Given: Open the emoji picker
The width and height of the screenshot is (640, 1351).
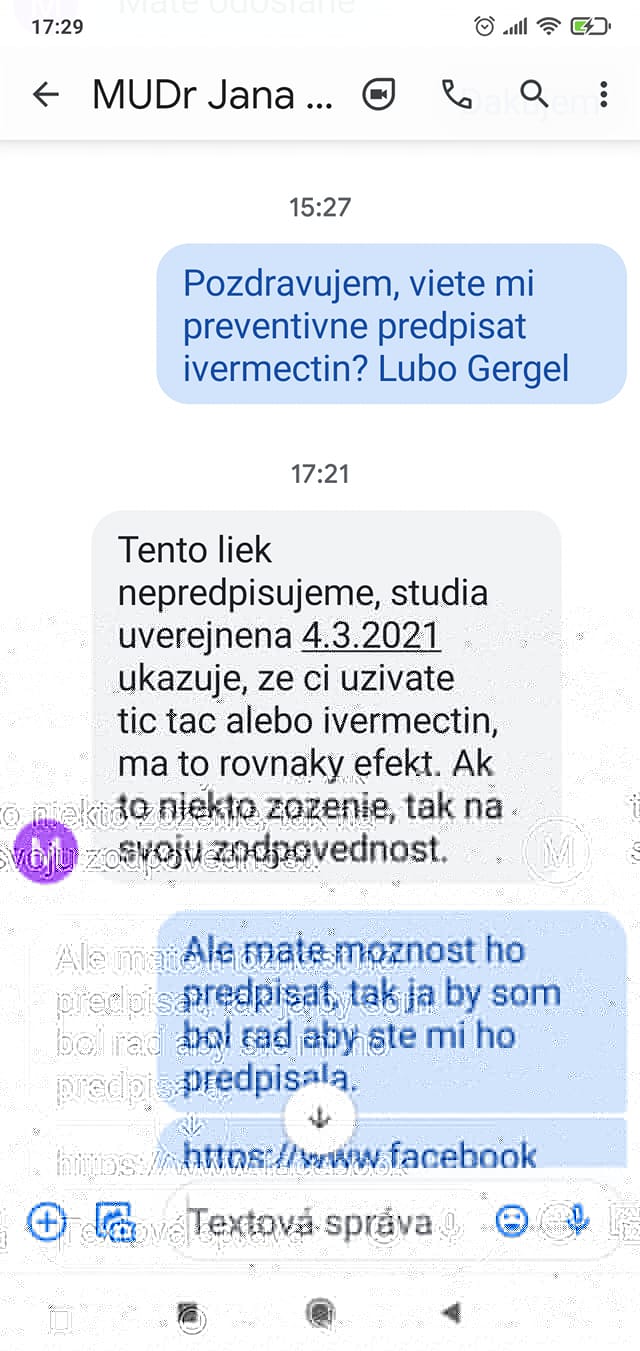Looking at the screenshot, I should [x=512, y=1222].
